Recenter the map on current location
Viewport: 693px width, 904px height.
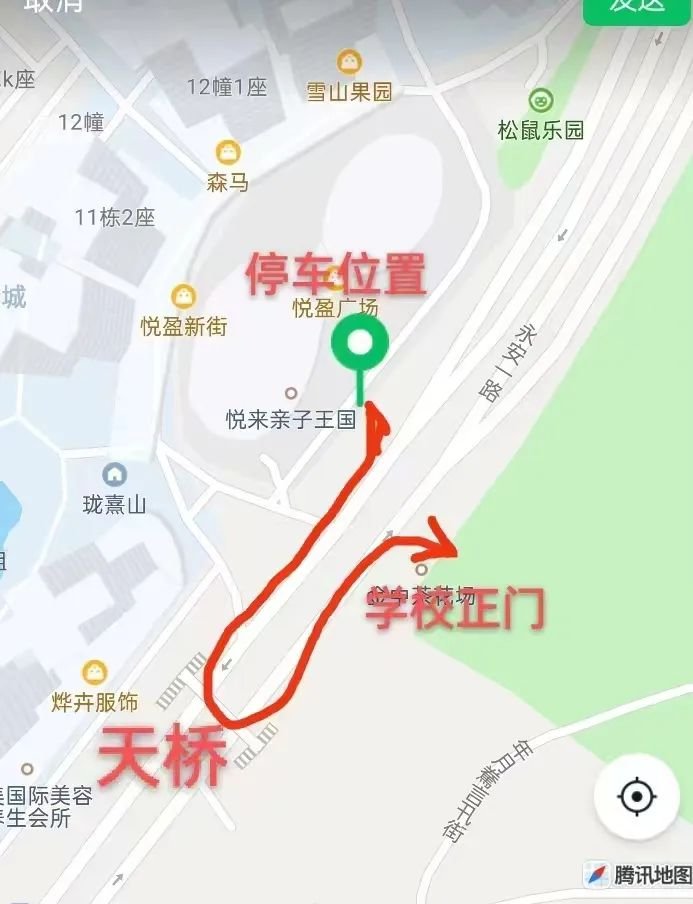(x=637, y=797)
